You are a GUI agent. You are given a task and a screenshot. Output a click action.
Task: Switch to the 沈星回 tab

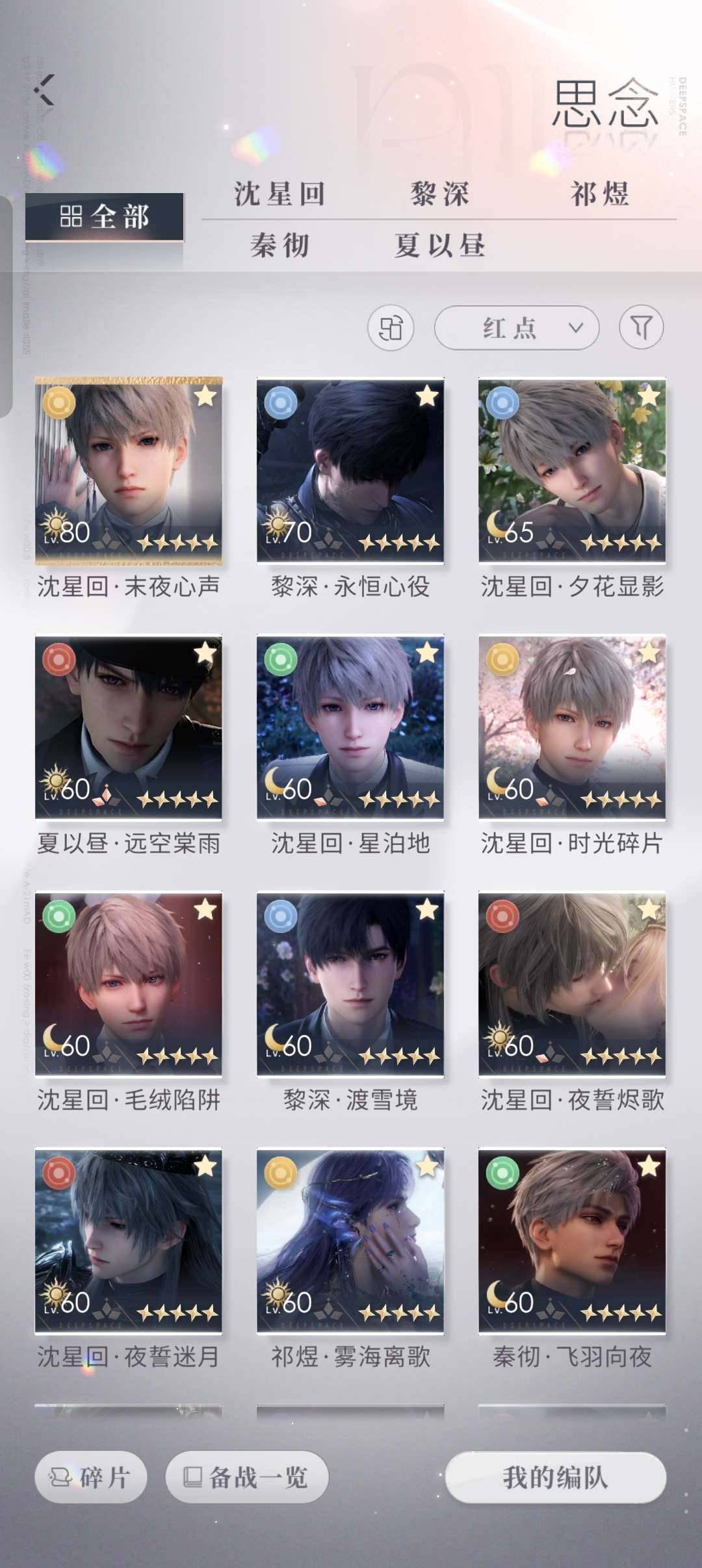[x=279, y=194]
